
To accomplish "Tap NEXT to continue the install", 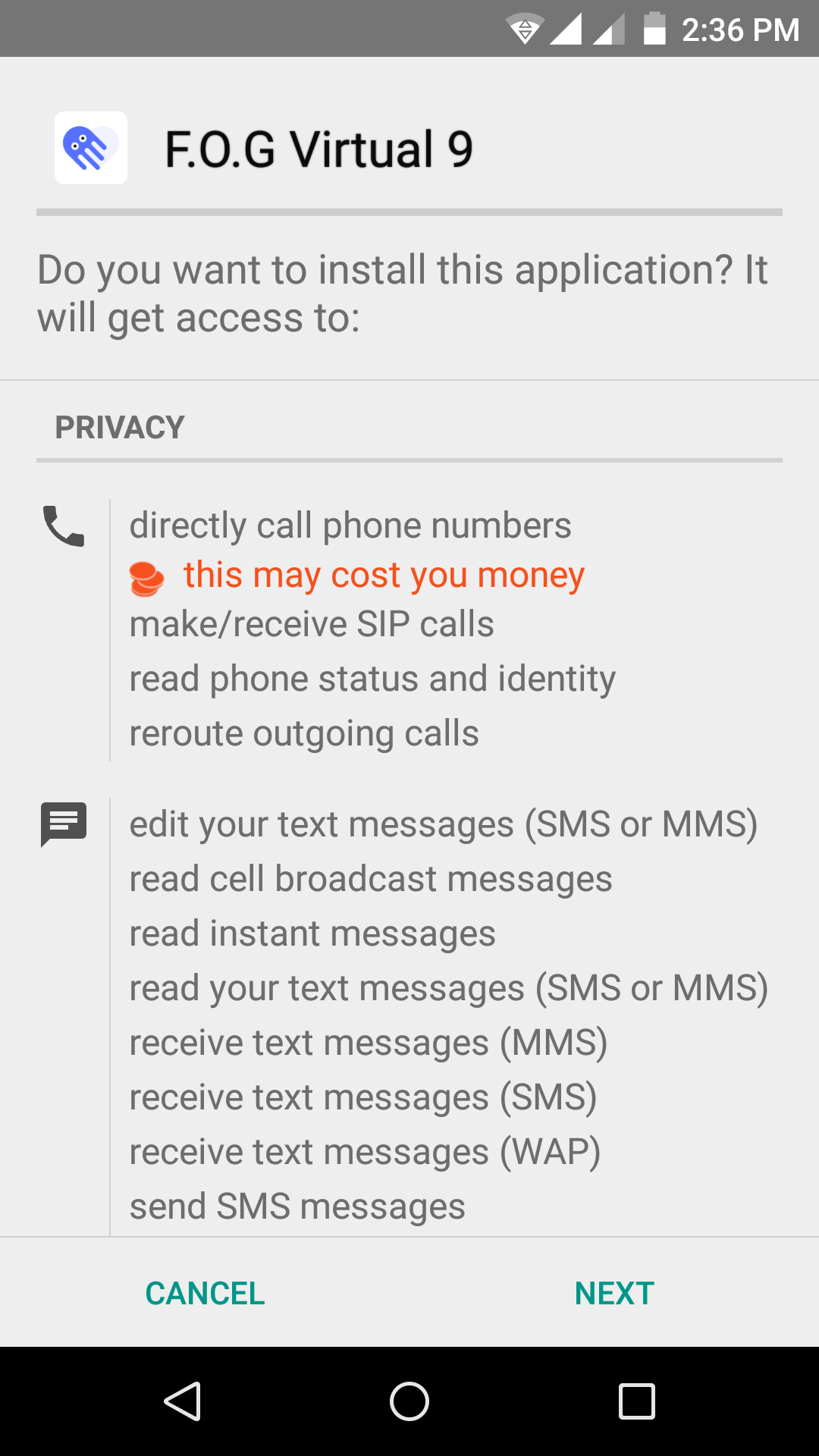I will pos(614,1293).
